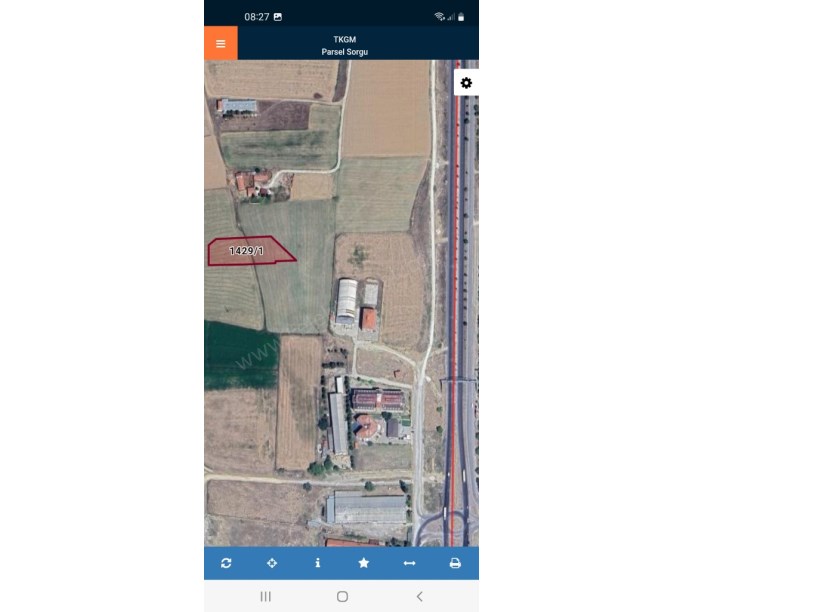816x612 pixels.
Task: Center map on my location
Action: (x=272, y=563)
